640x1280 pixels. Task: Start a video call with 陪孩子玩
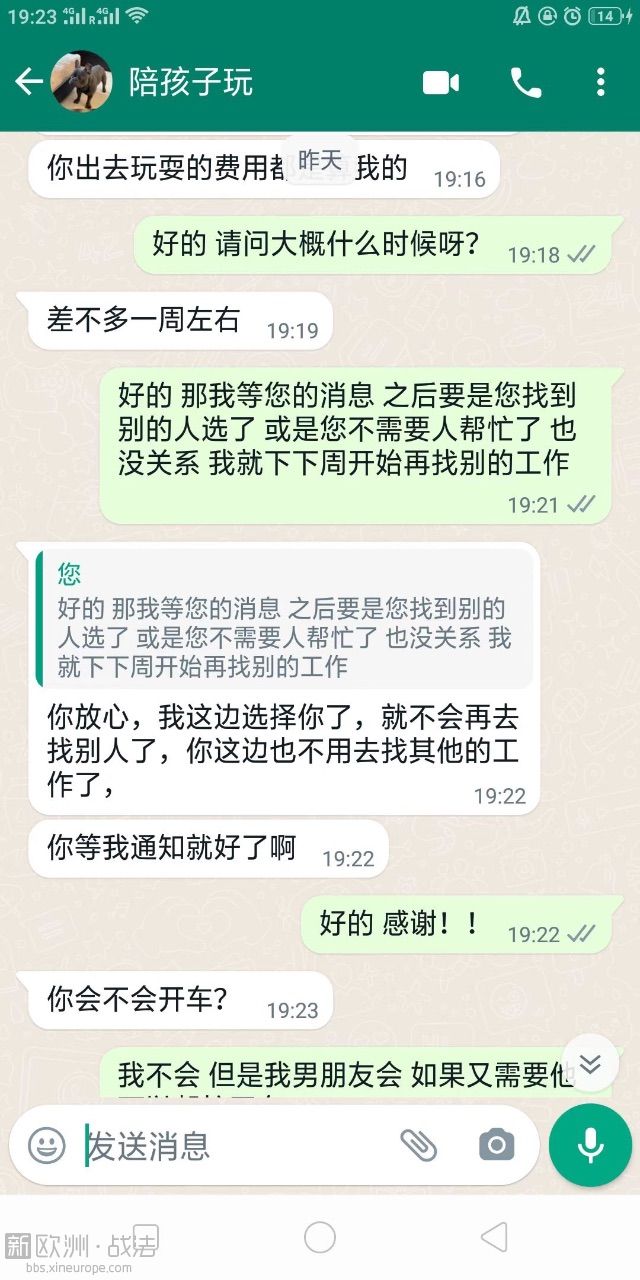click(x=441, y=83)
